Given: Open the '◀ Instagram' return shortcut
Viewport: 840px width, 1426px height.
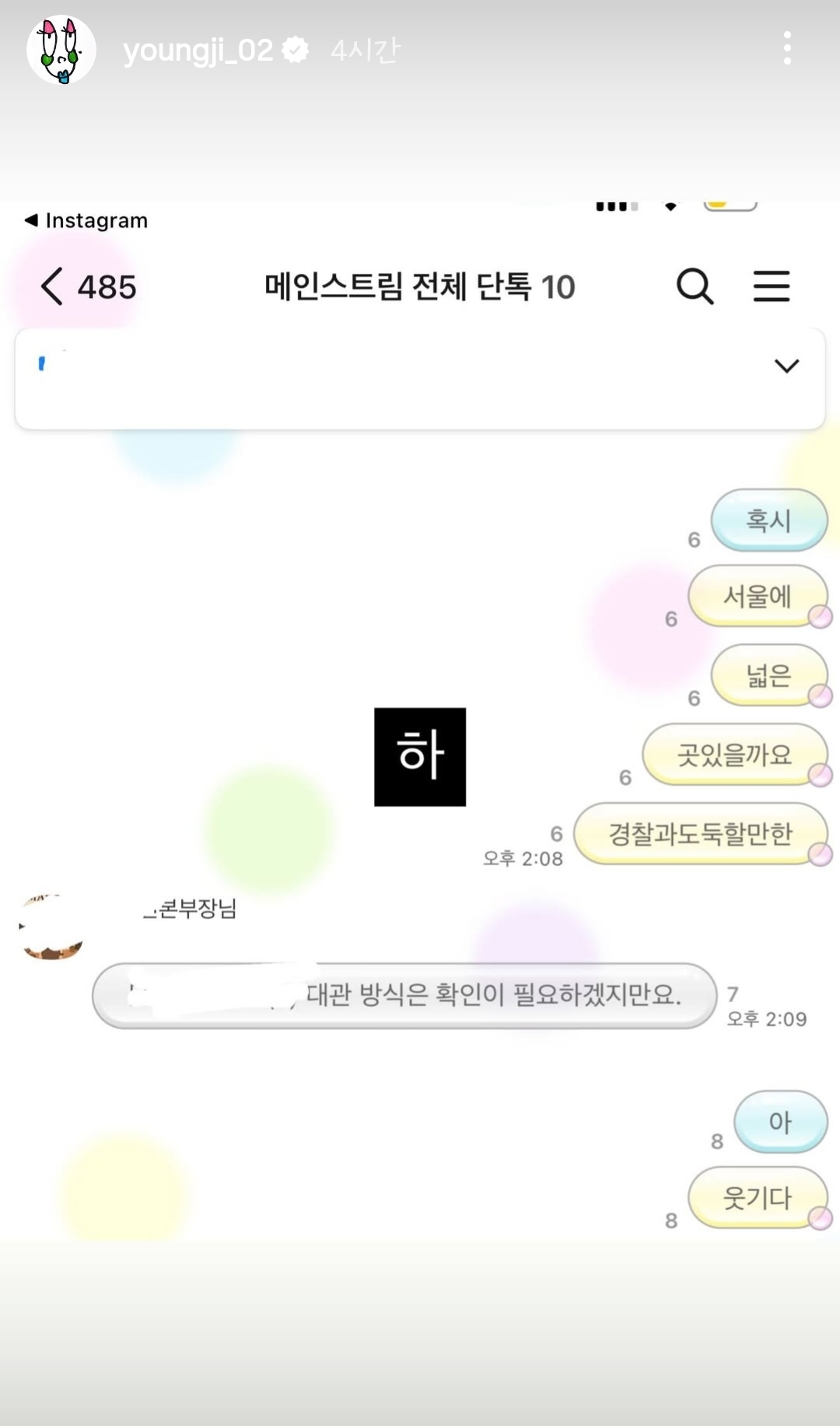Looking at the screenshot, I should coord(86,220).
